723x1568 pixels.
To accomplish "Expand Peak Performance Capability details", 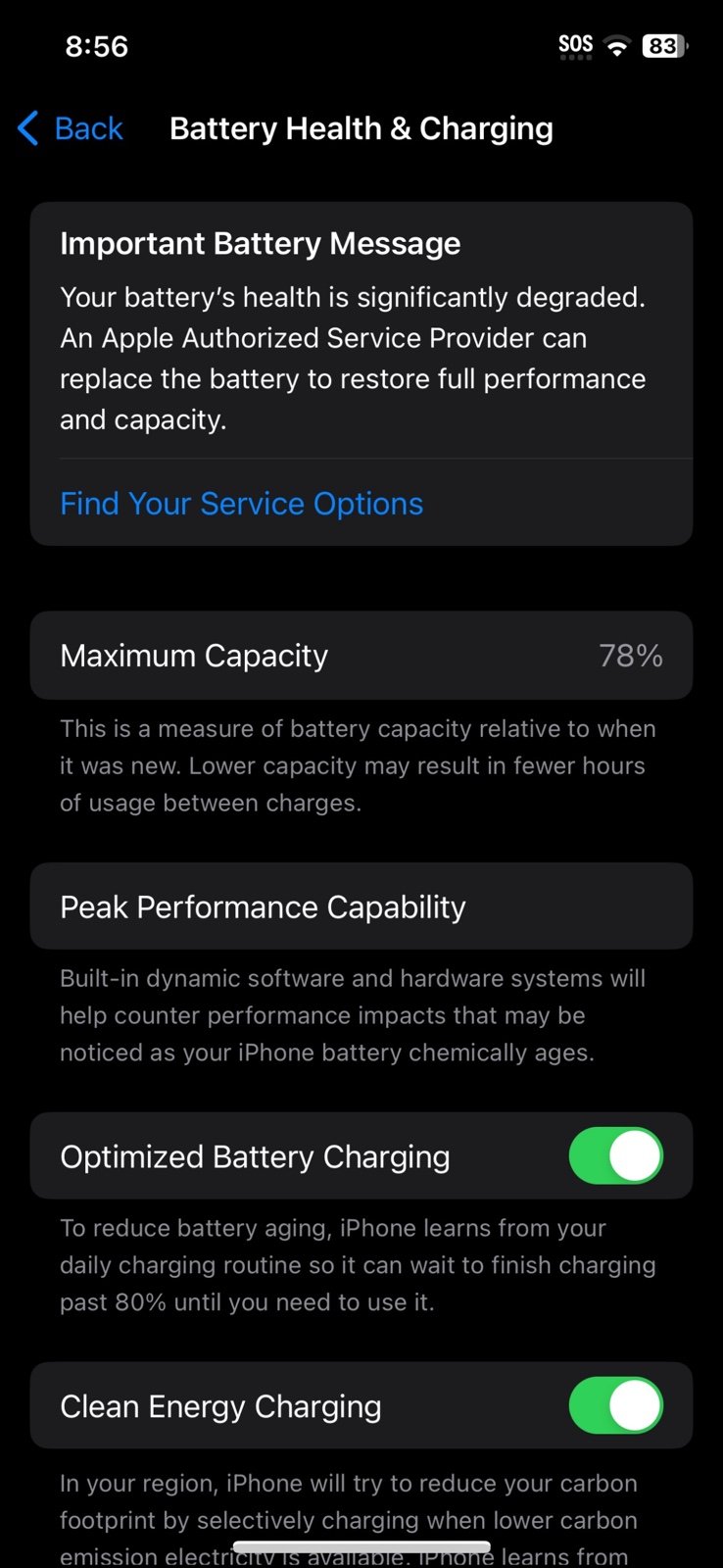I will tap(361, 906).
